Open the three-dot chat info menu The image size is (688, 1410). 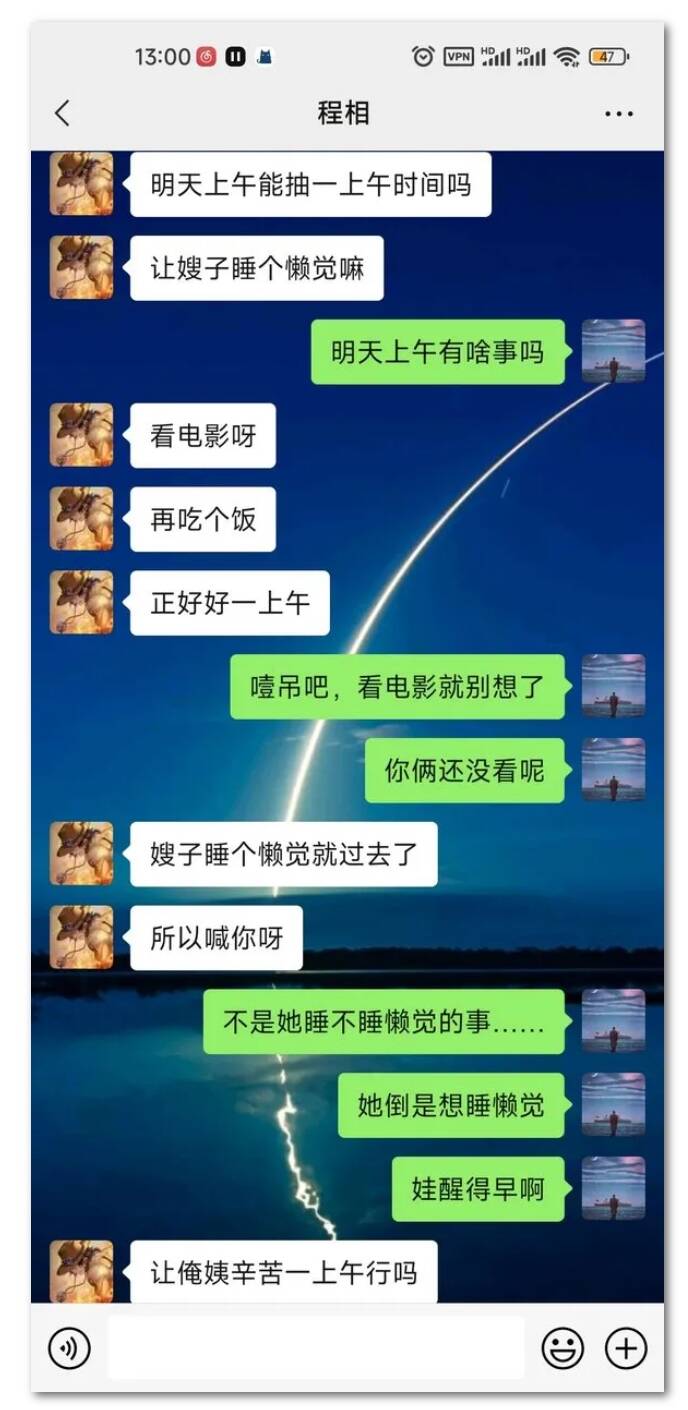pos(619,114)
